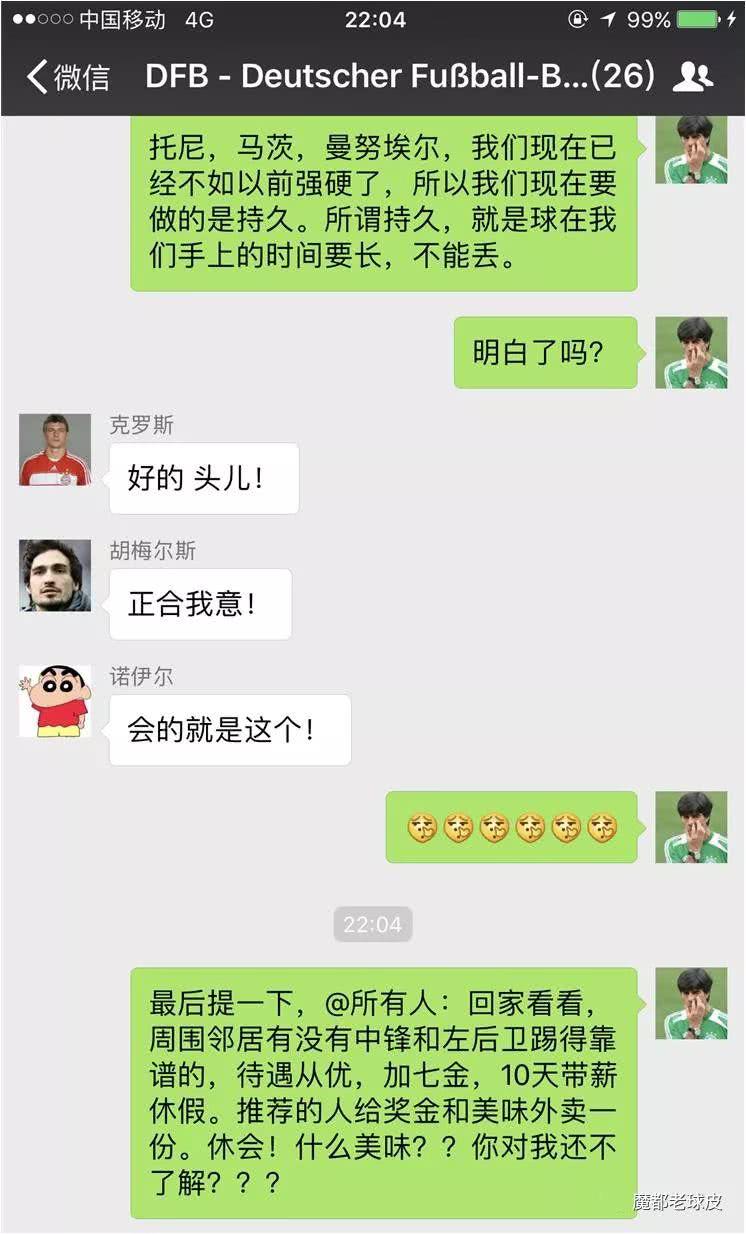Open the coach avatar beside 明白了吗 message
Image resolution: width=746 pixels, height=1234 pixels.
690,352
